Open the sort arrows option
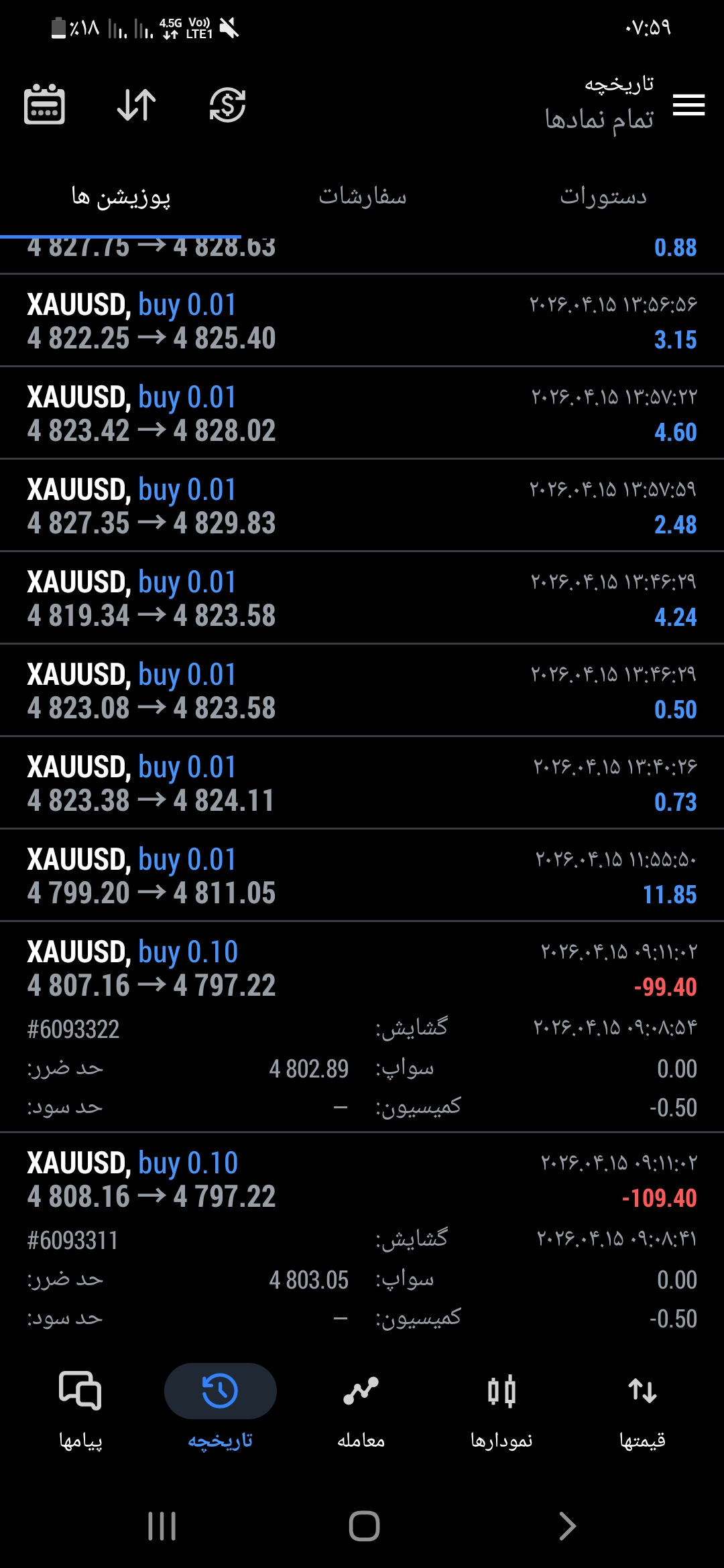Viewport: 724px width, 1568px height. pyautogui.click(x=136, y=105)
